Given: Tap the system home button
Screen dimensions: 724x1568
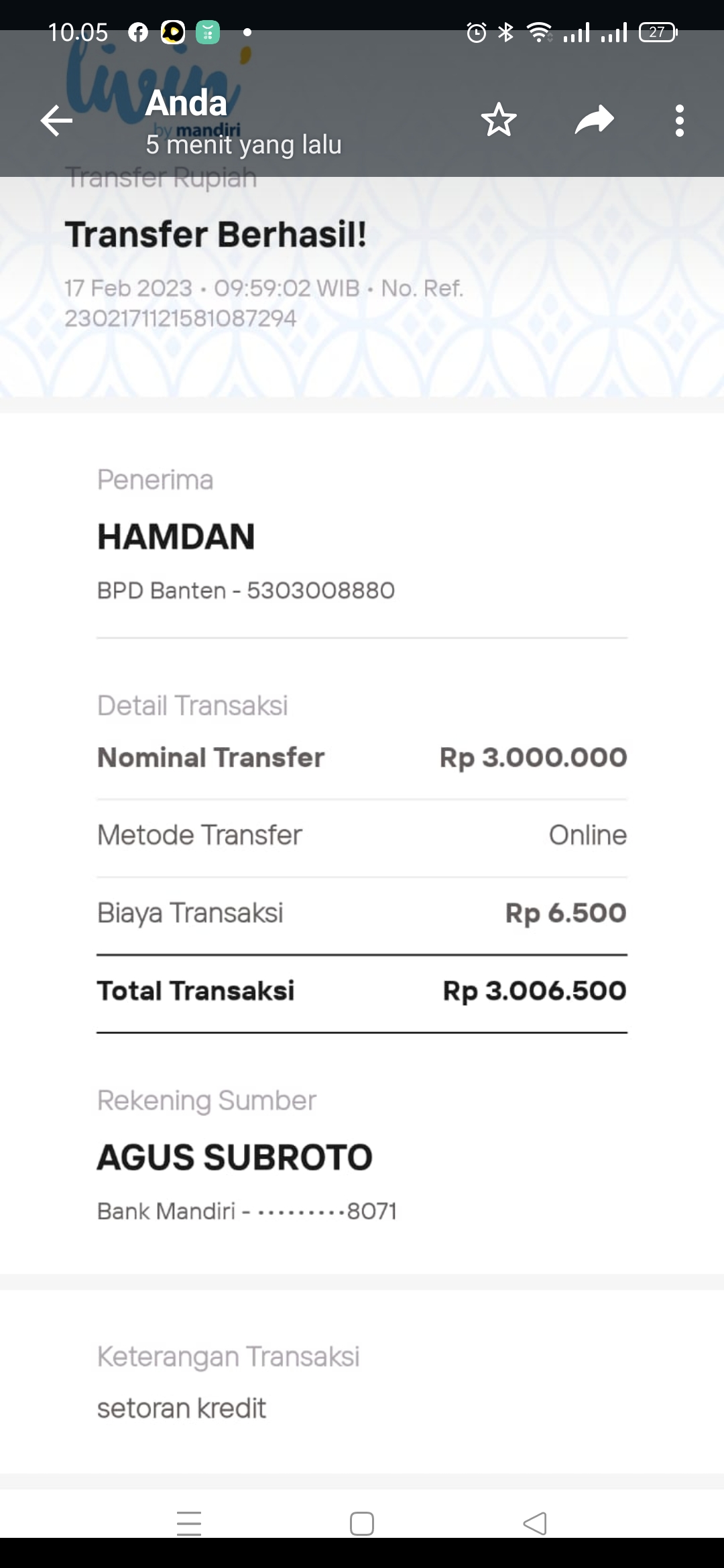Looking at the screenshot, I should tap(362, 1524).
